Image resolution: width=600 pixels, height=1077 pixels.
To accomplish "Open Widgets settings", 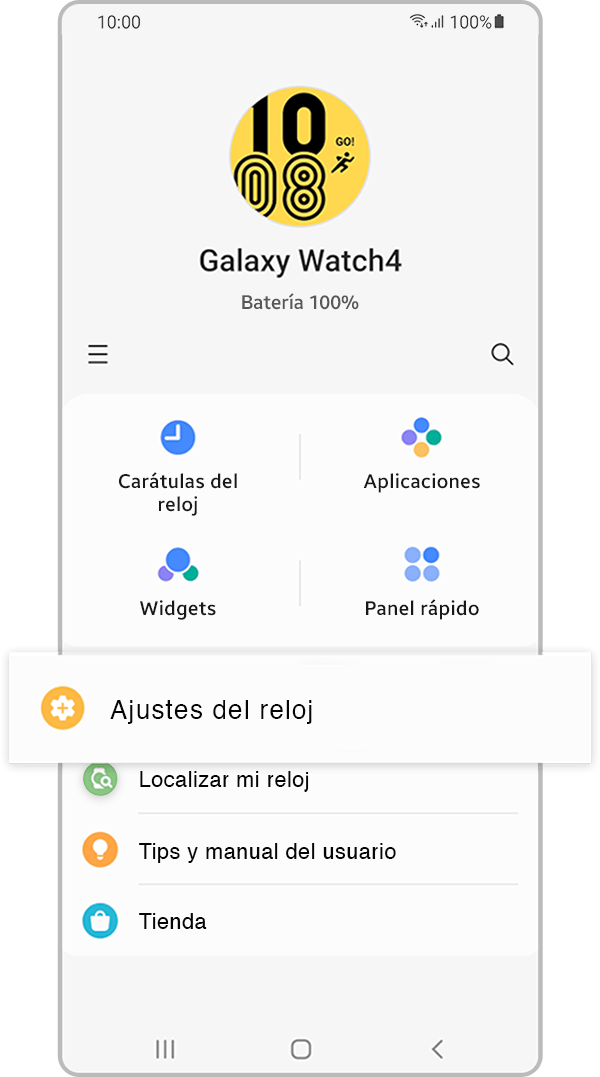I will point(178,582).
